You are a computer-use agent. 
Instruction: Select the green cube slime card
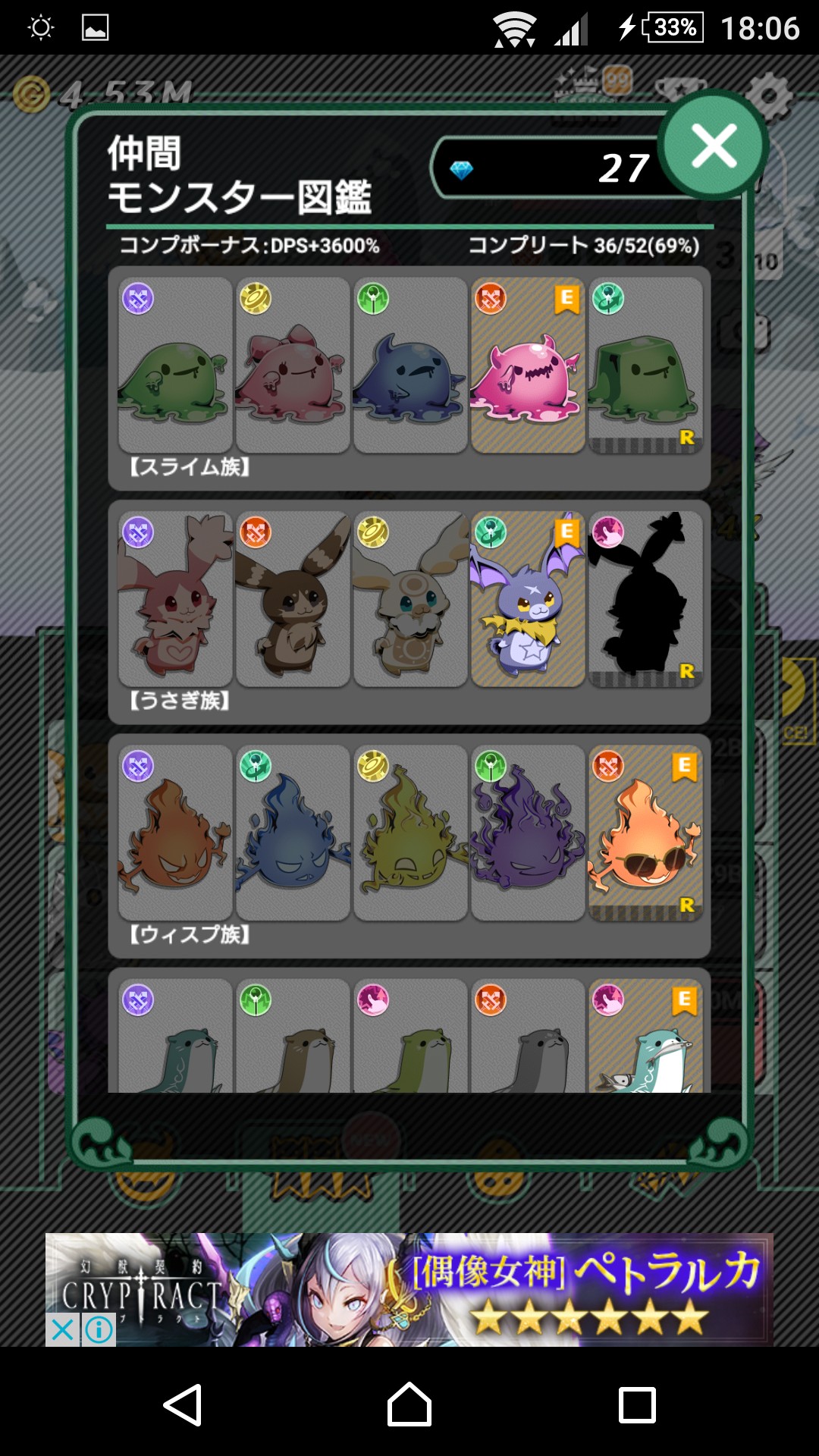[x=645, y=365]
